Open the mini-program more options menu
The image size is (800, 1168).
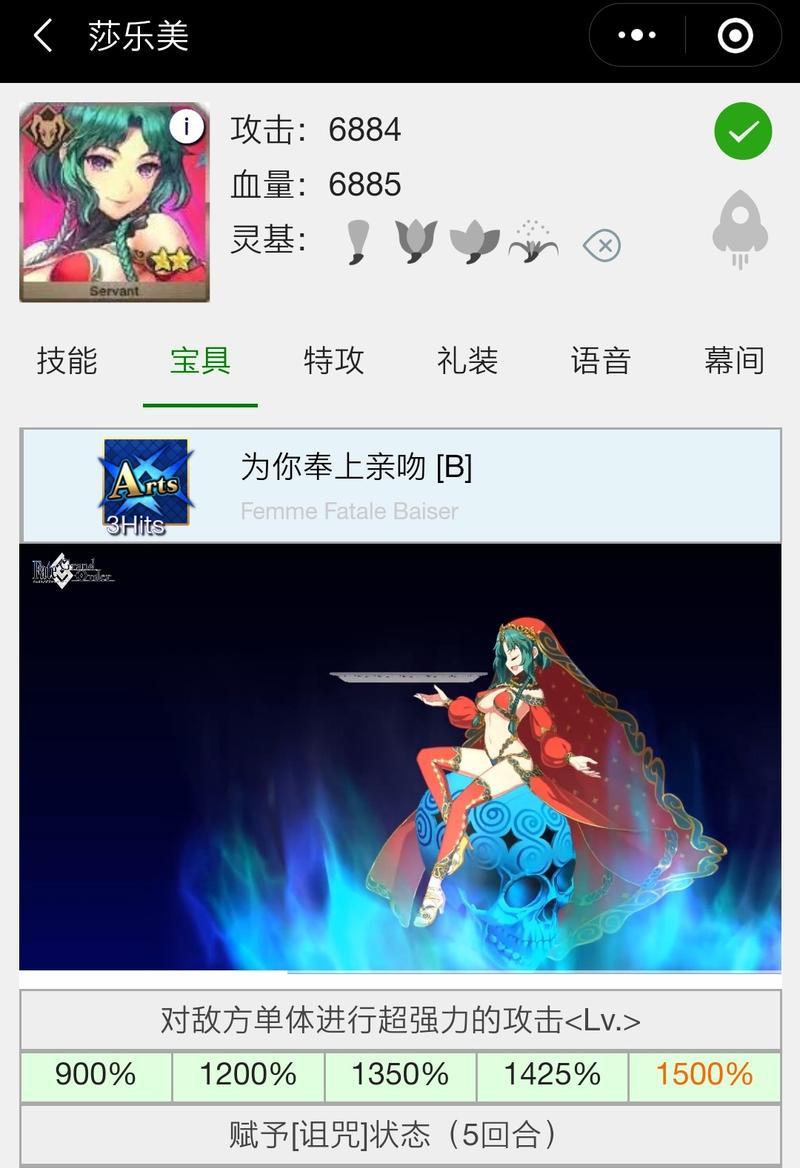[x=637, y=36]
